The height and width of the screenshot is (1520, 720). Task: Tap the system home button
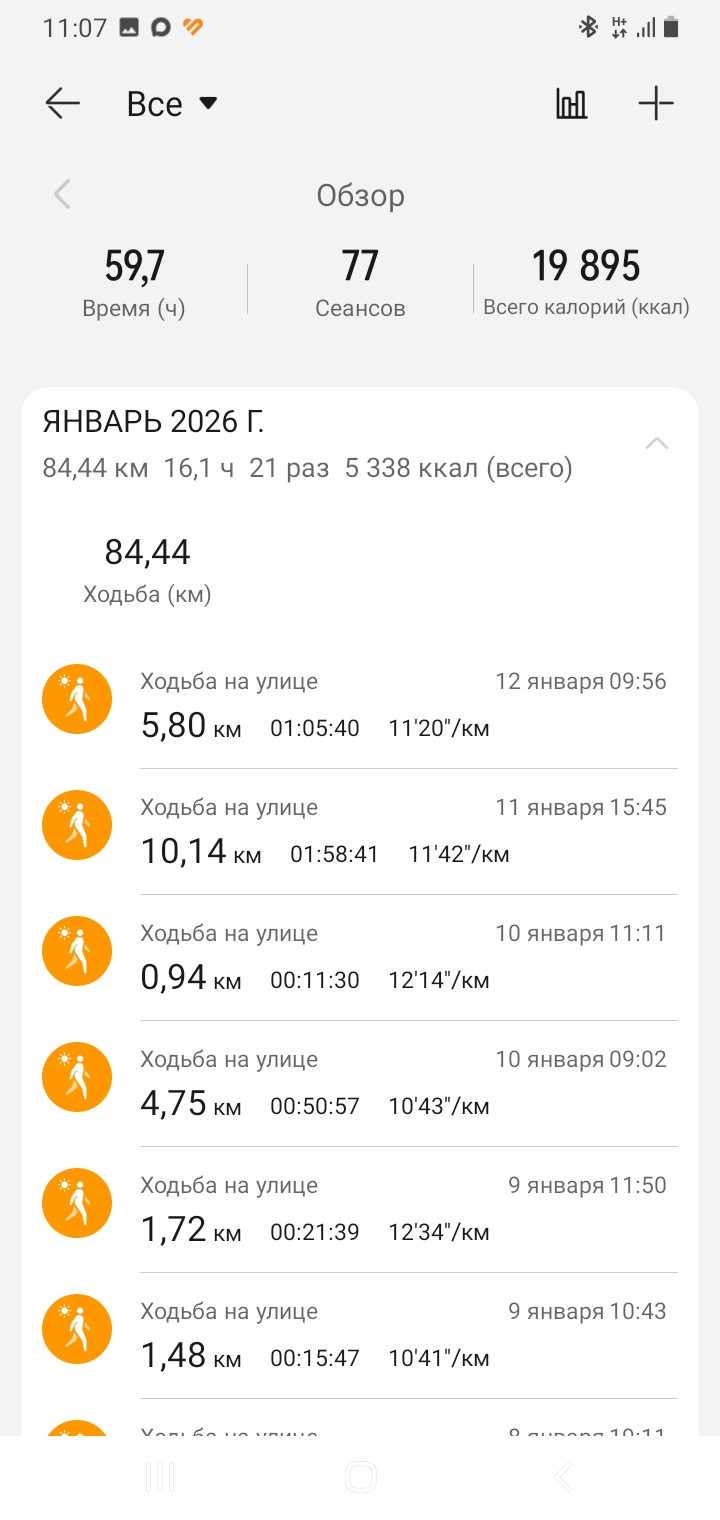pyautogui.click(x=360, y=1477)
